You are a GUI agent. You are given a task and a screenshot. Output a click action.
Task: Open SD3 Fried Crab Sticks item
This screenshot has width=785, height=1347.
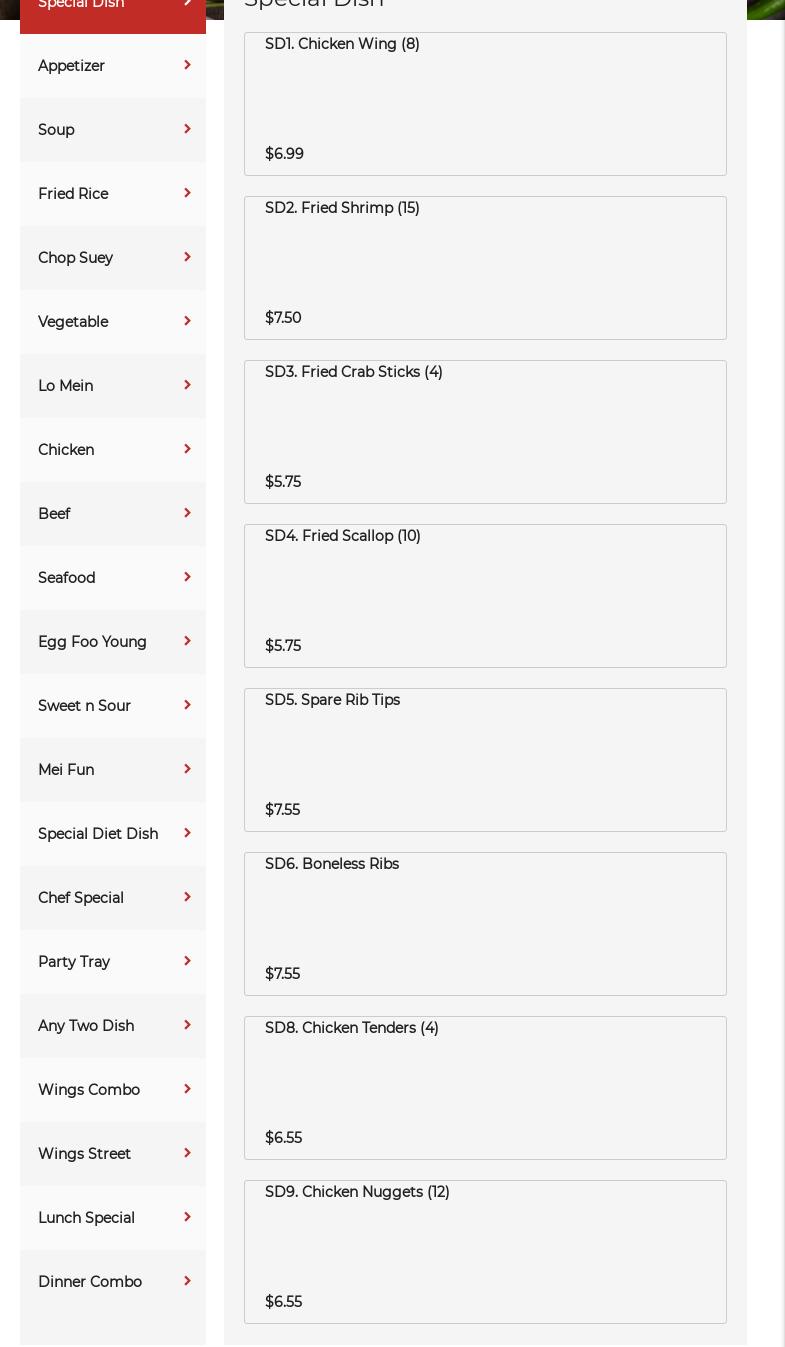tap(485, 432)
